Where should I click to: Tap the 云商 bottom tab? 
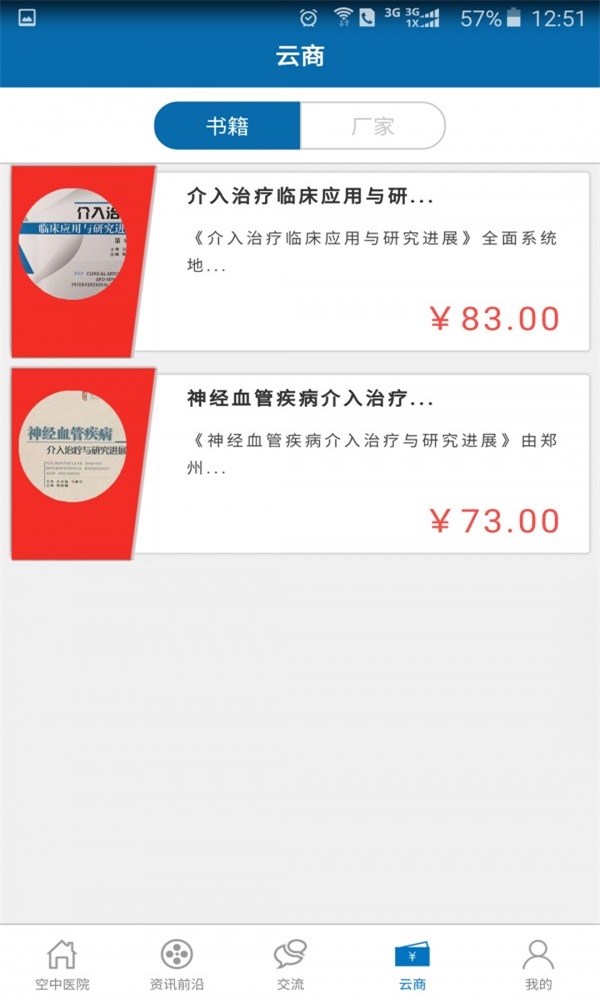point(412,964)
